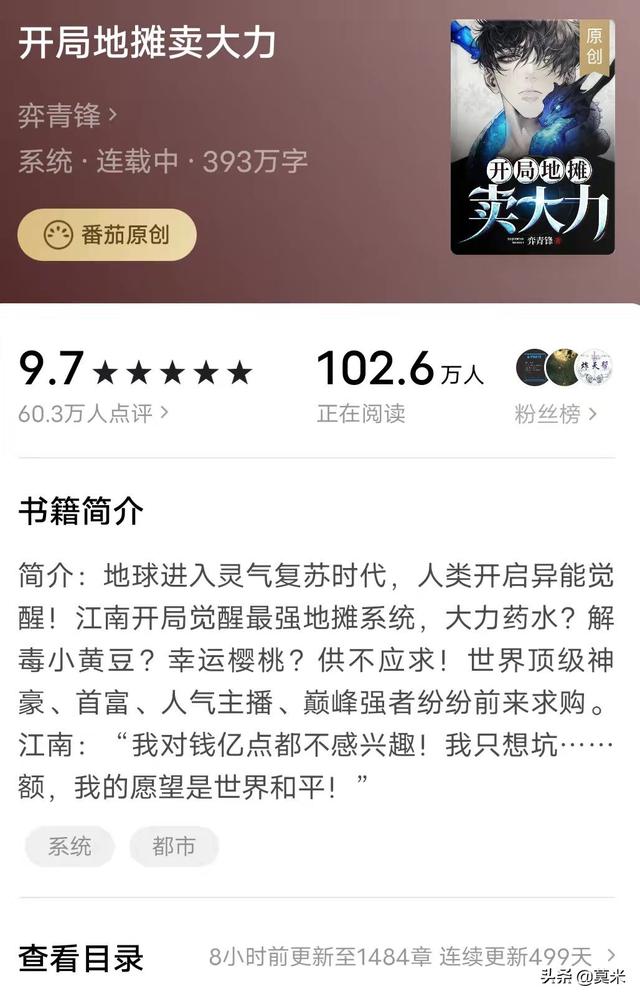
Task: View the 60.3万人点评 ratings
Action: coord(93,412)
